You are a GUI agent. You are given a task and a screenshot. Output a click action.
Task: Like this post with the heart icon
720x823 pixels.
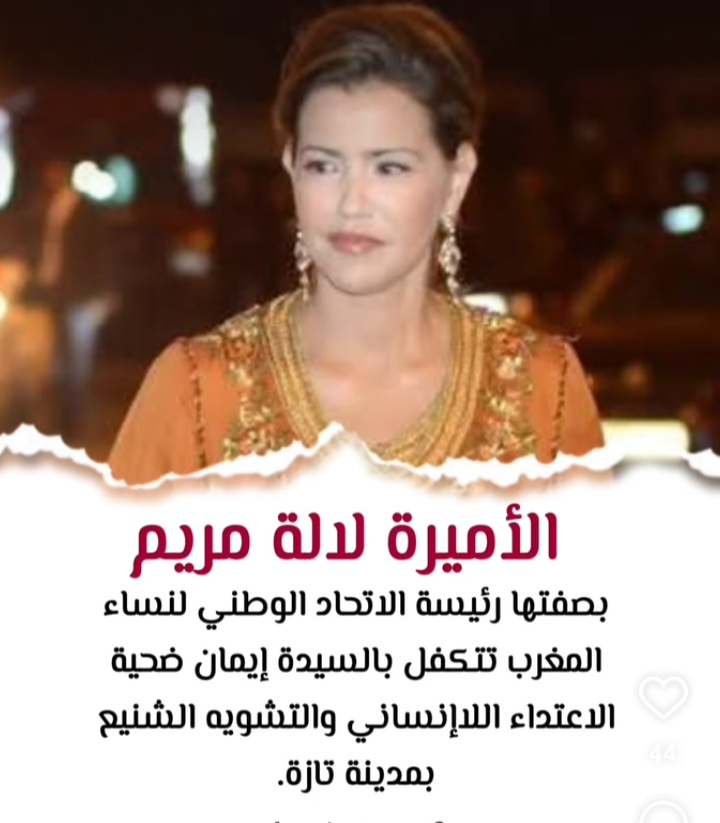663,696
